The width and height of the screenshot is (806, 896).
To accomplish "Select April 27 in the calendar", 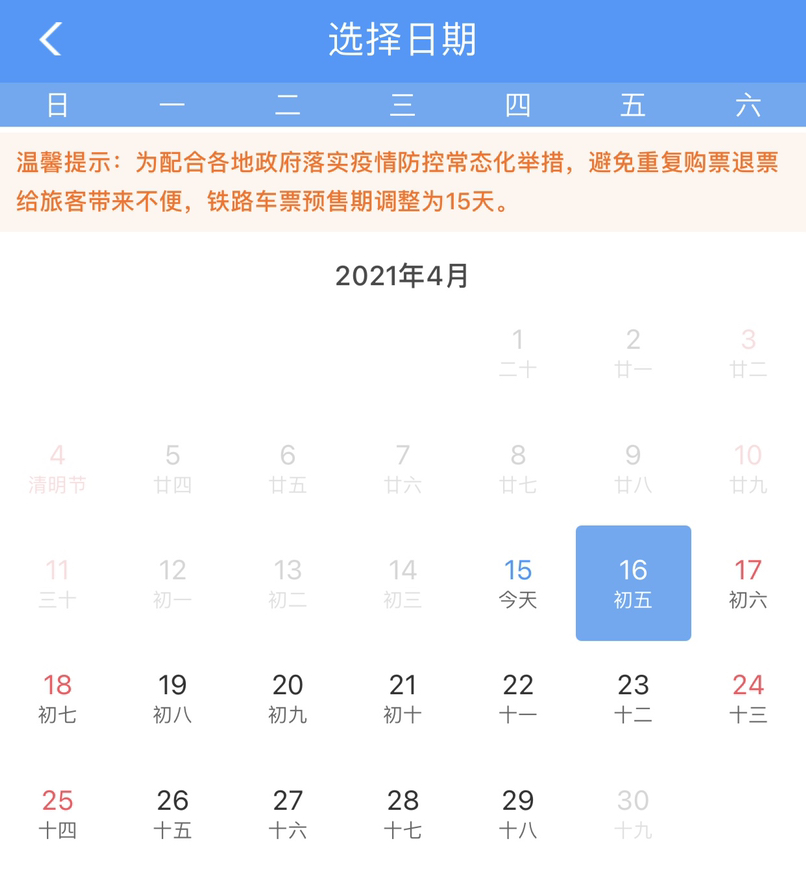I will [288, 813].
